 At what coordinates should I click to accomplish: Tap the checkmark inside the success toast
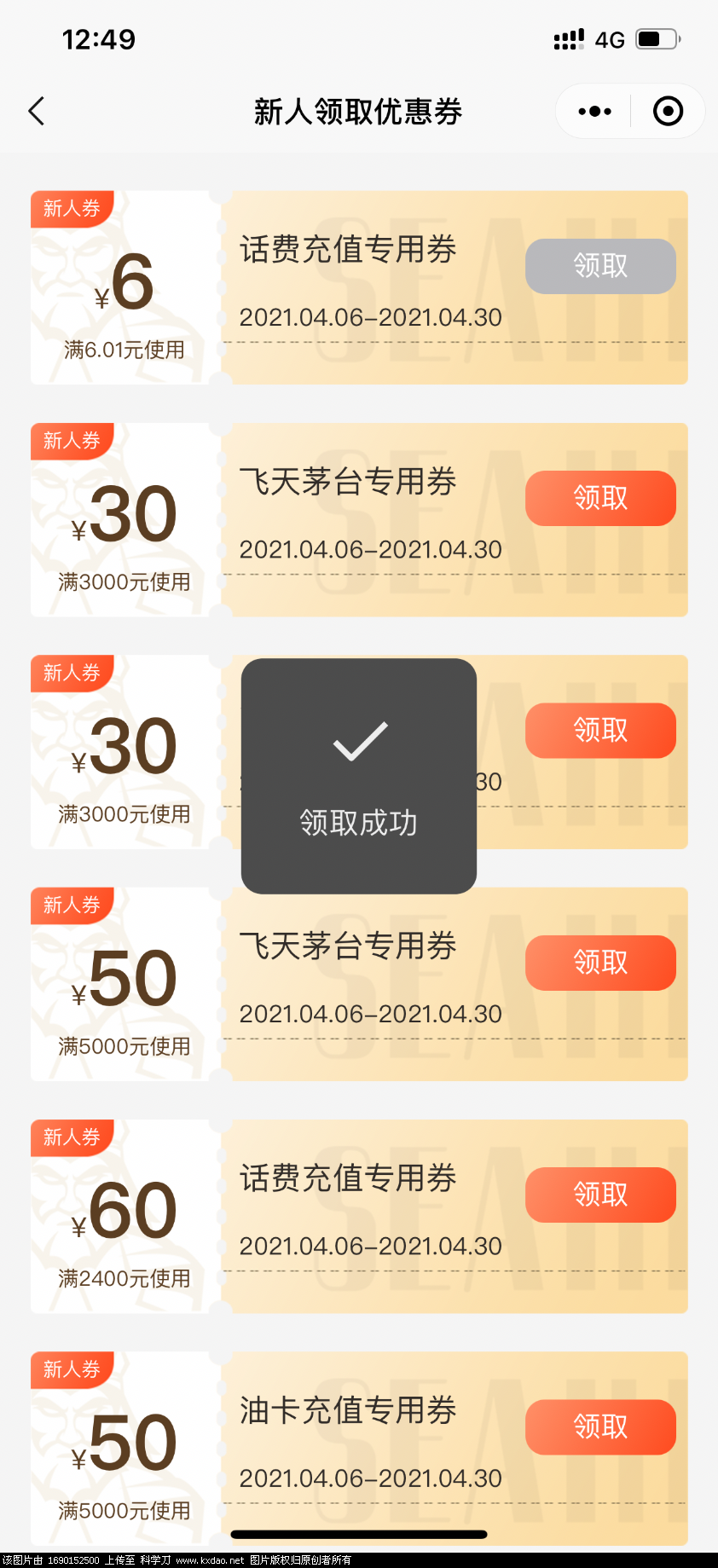coord(359,740)
